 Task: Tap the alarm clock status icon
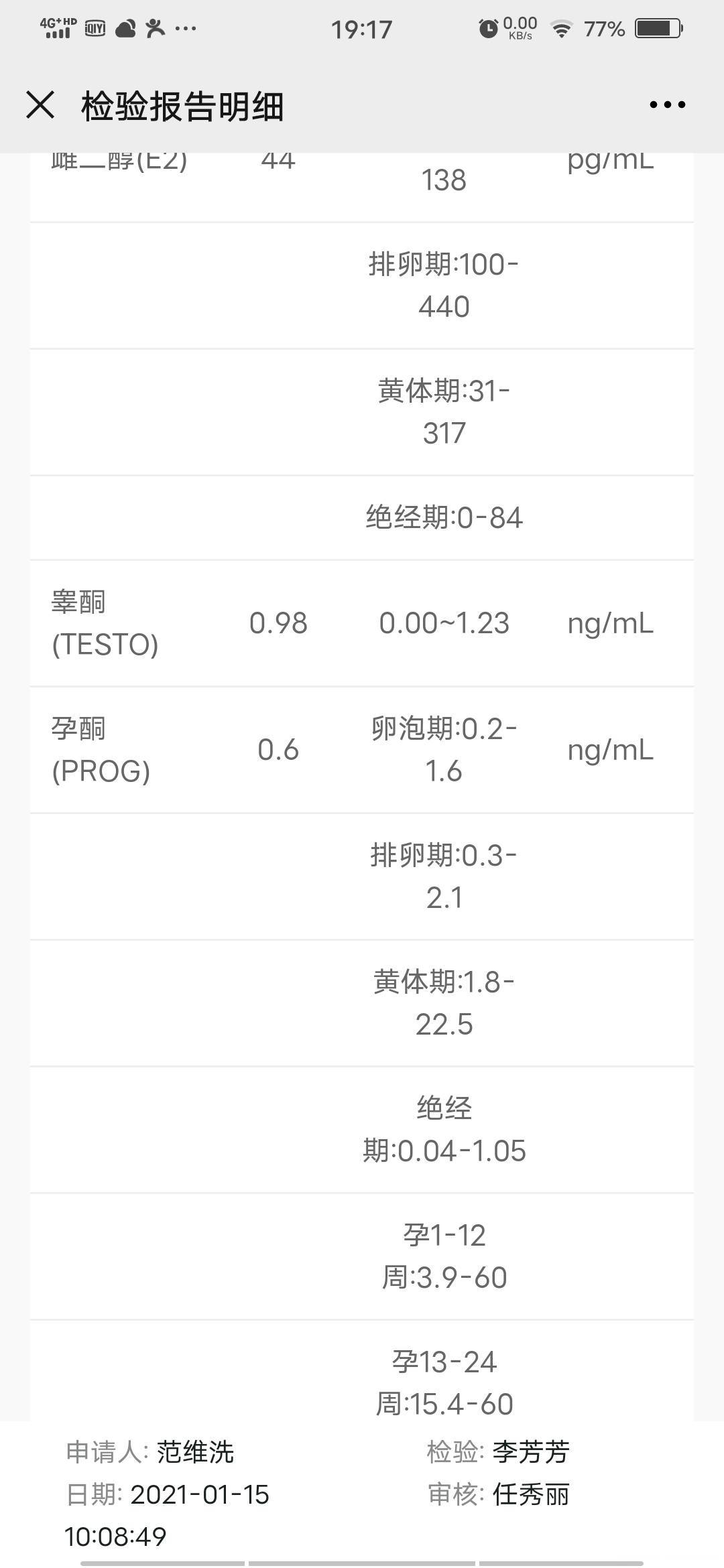coord(489,28)
